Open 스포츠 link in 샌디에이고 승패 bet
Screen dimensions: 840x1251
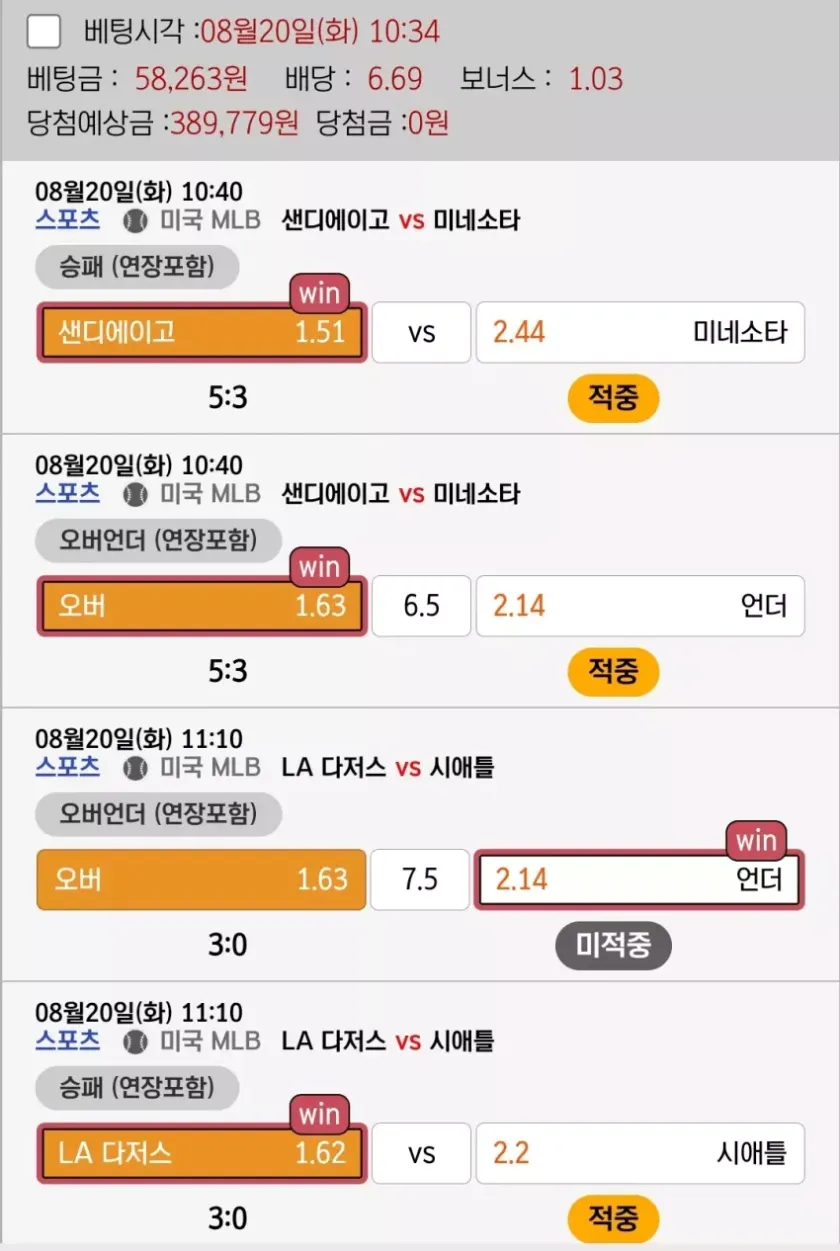[67, 219]
